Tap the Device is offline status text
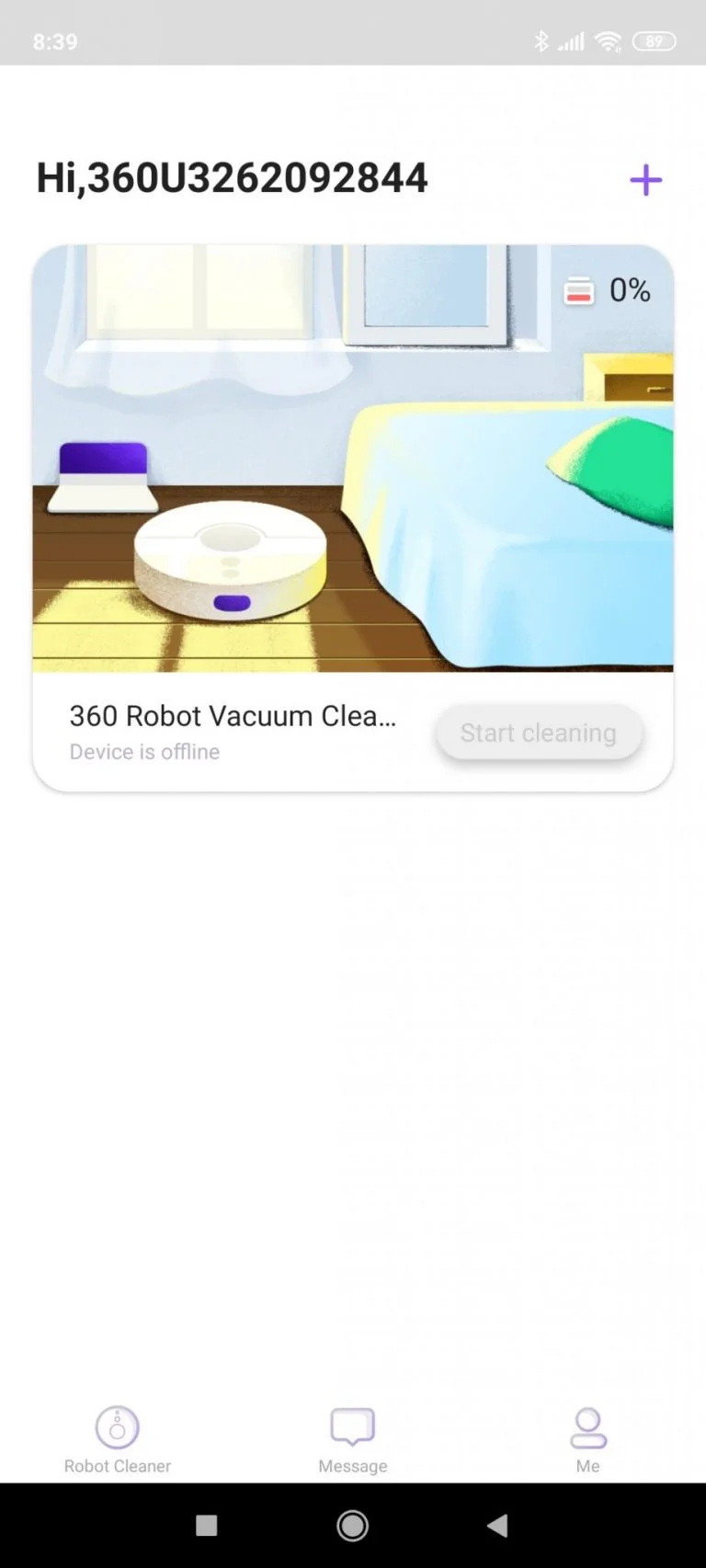This screenshot has height=1568, width=706. pos(144,752)
